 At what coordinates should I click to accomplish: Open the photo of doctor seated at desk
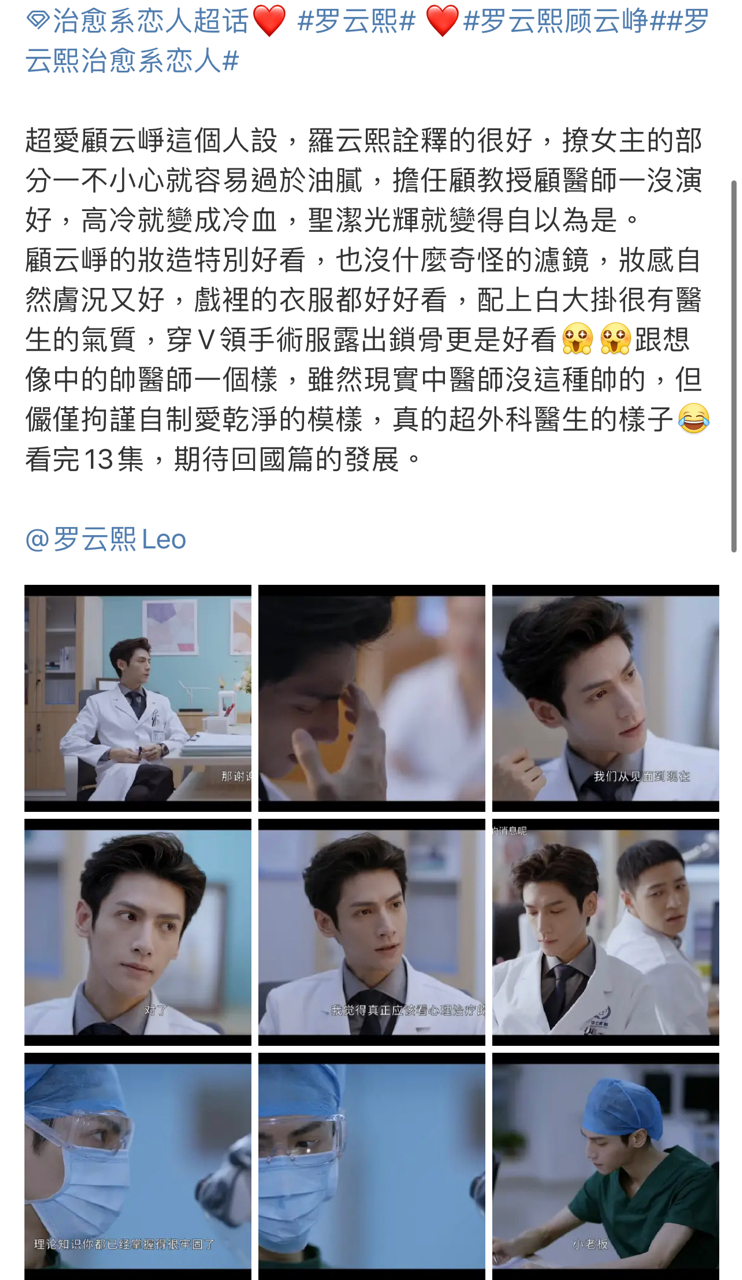(138, 698)
